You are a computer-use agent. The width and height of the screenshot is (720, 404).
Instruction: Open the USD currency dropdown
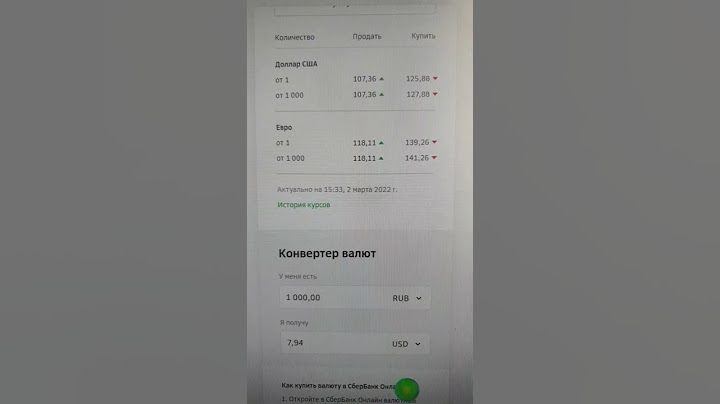coord(407,343)
